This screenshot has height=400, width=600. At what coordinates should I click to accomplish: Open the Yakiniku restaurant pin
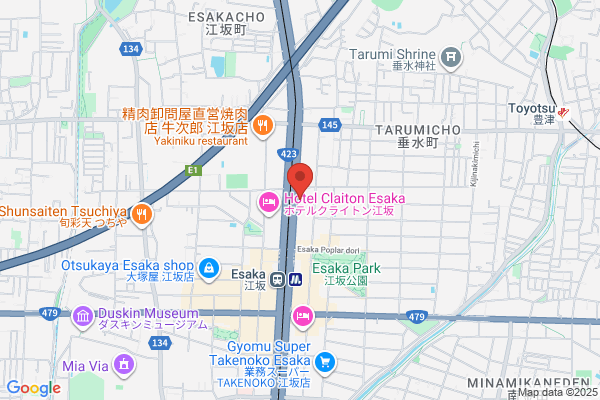[x=263, y=126]
